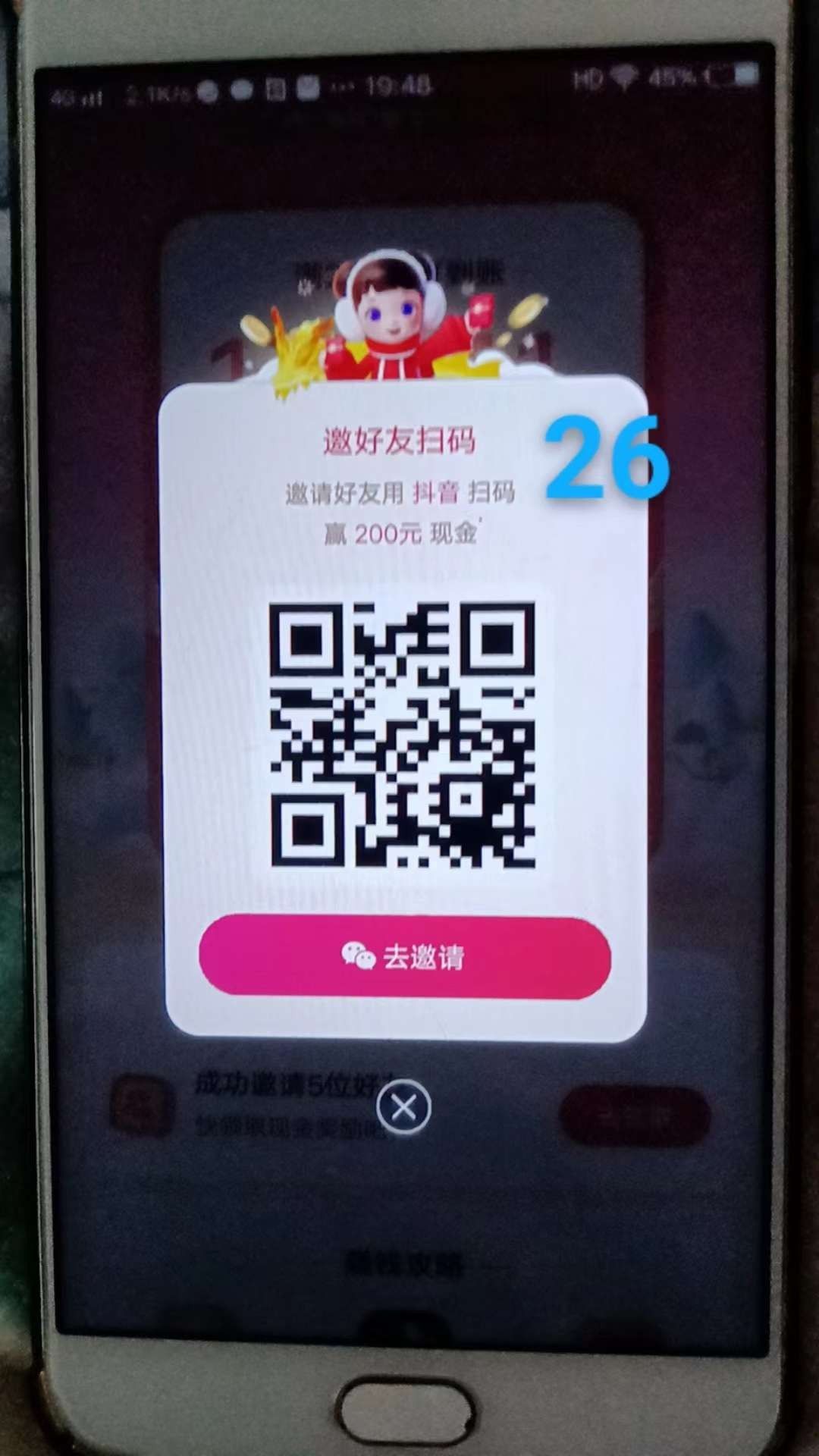
Task: Tap the 去邀请 invite button
Action: 404,957
